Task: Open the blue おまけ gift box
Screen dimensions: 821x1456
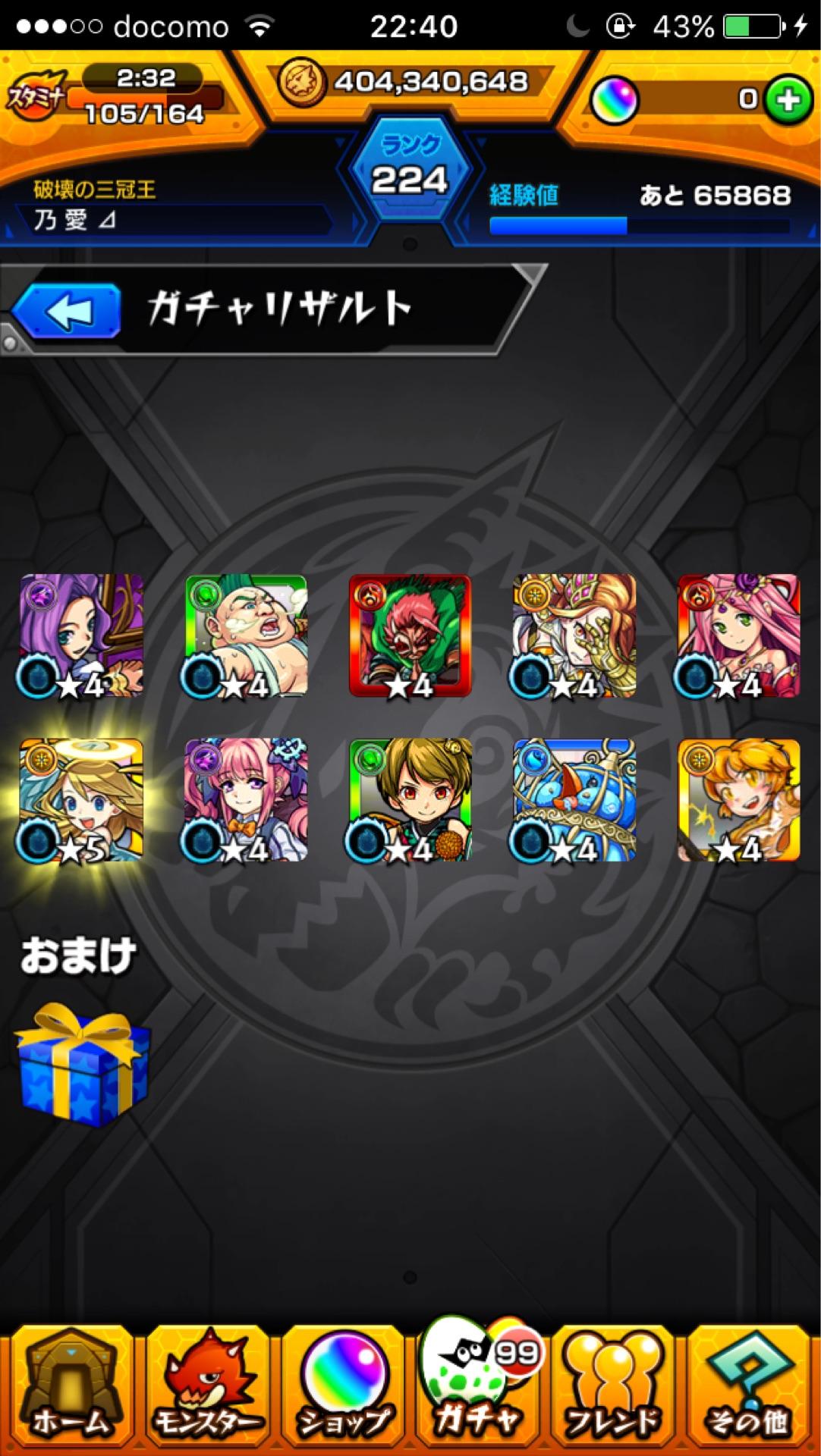Action: (x=82, y=1063)
